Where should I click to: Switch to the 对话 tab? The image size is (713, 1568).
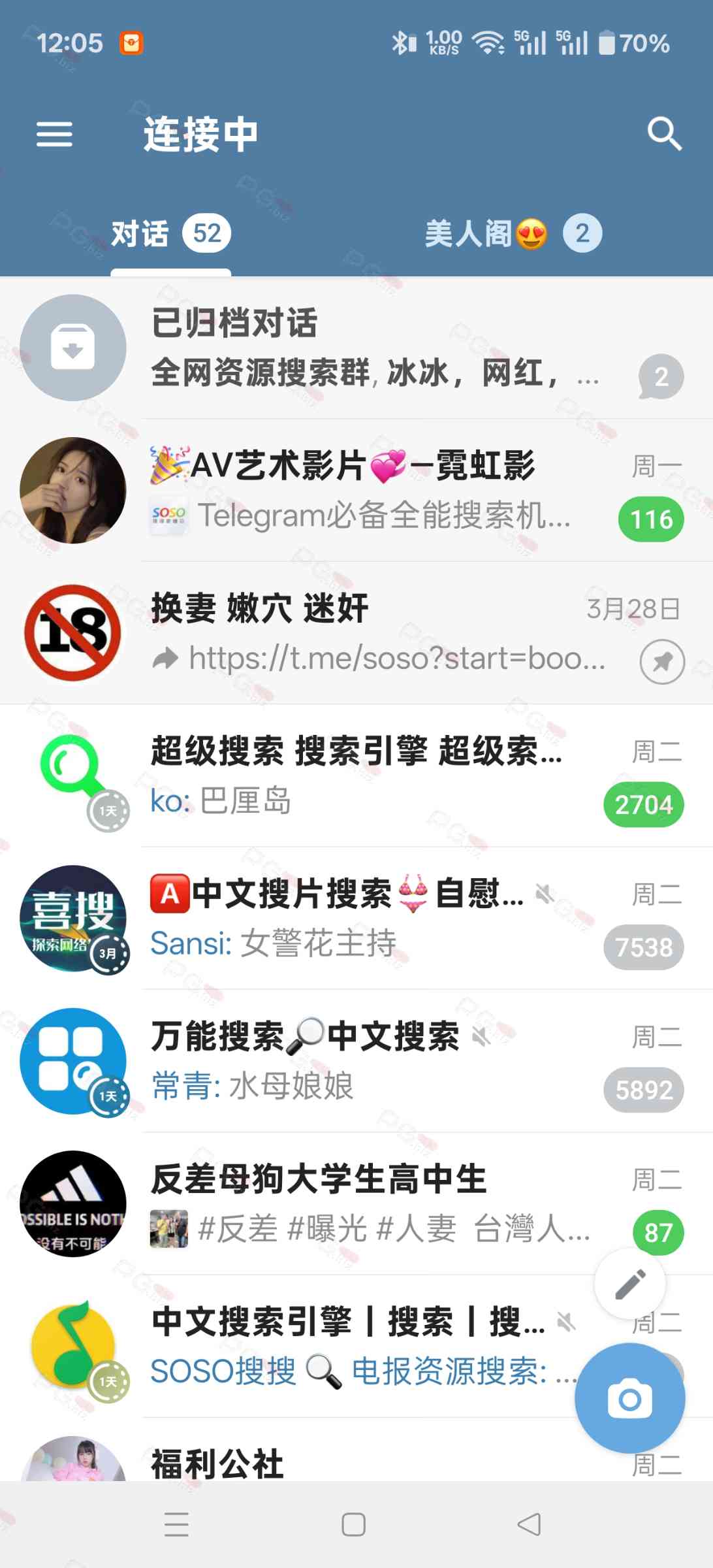pos(170,234)
